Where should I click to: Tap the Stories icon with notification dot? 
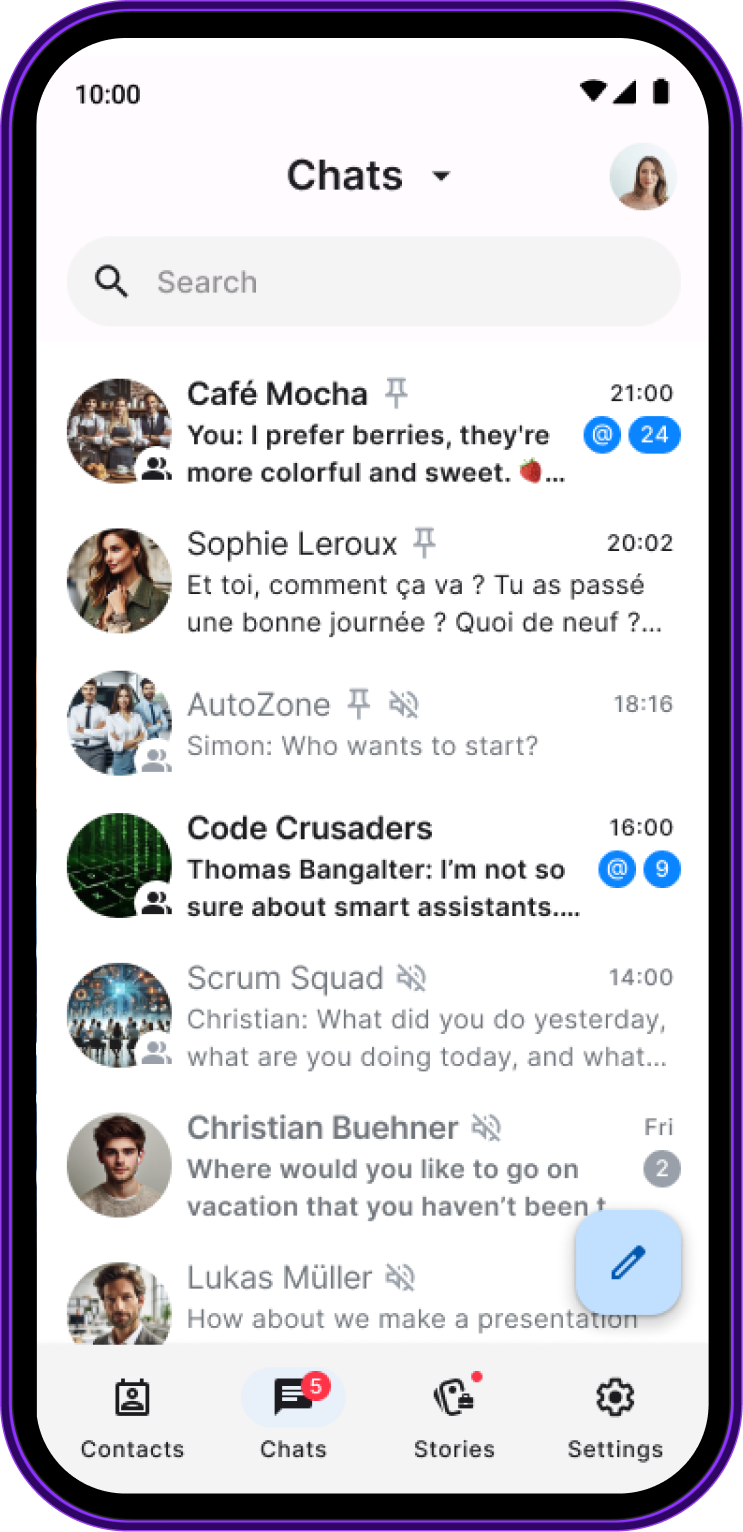click(453, 1395)
